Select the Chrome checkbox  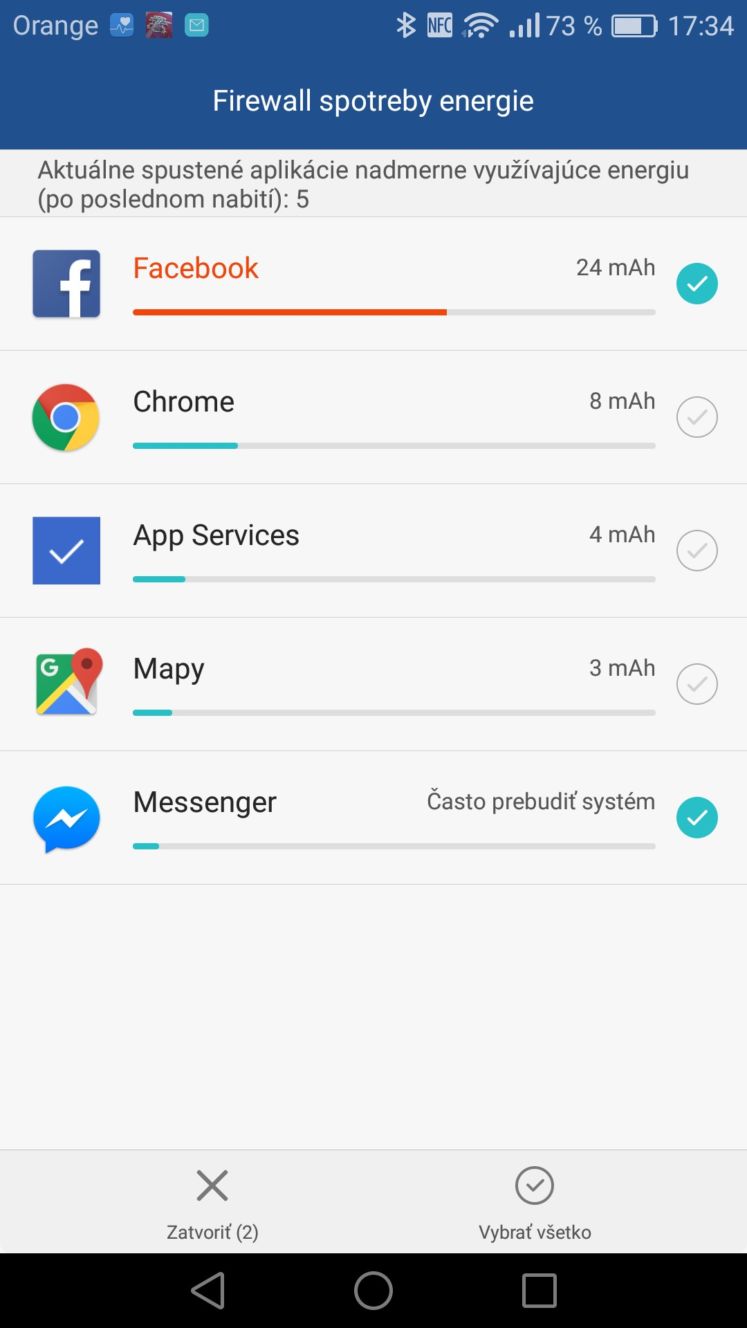pyautogui.click(x=697, y=417)
